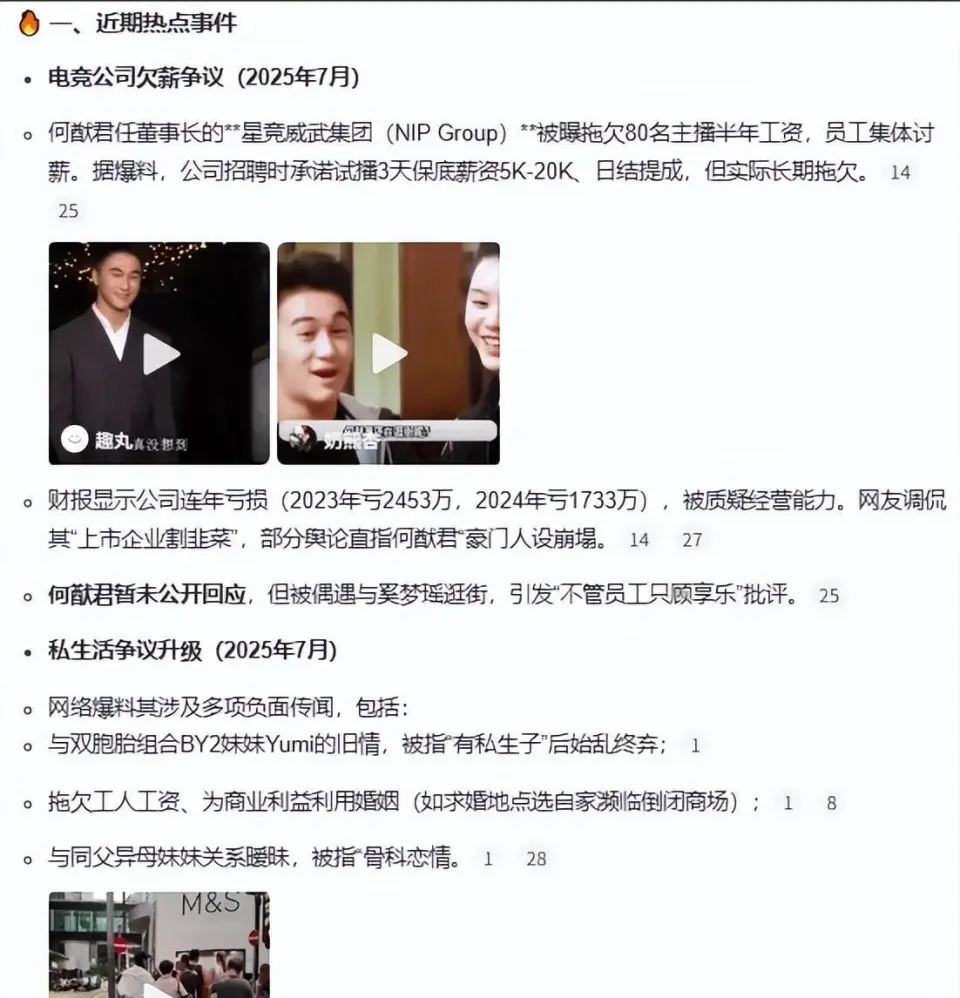Screen dimensions: 960x998
Task: Play the video of the laughing man and woman
Action: [x=388, y=353]
